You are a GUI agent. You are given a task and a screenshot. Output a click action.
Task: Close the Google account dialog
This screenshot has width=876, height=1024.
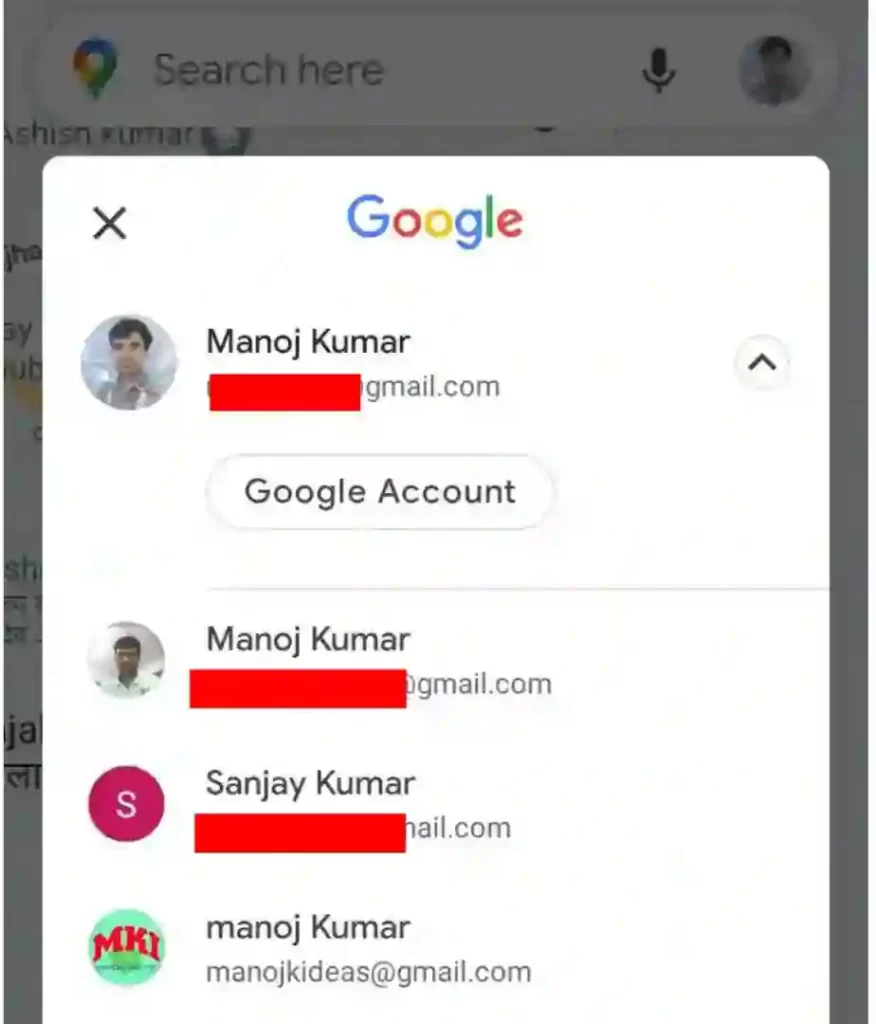click(x=109, y=224)
